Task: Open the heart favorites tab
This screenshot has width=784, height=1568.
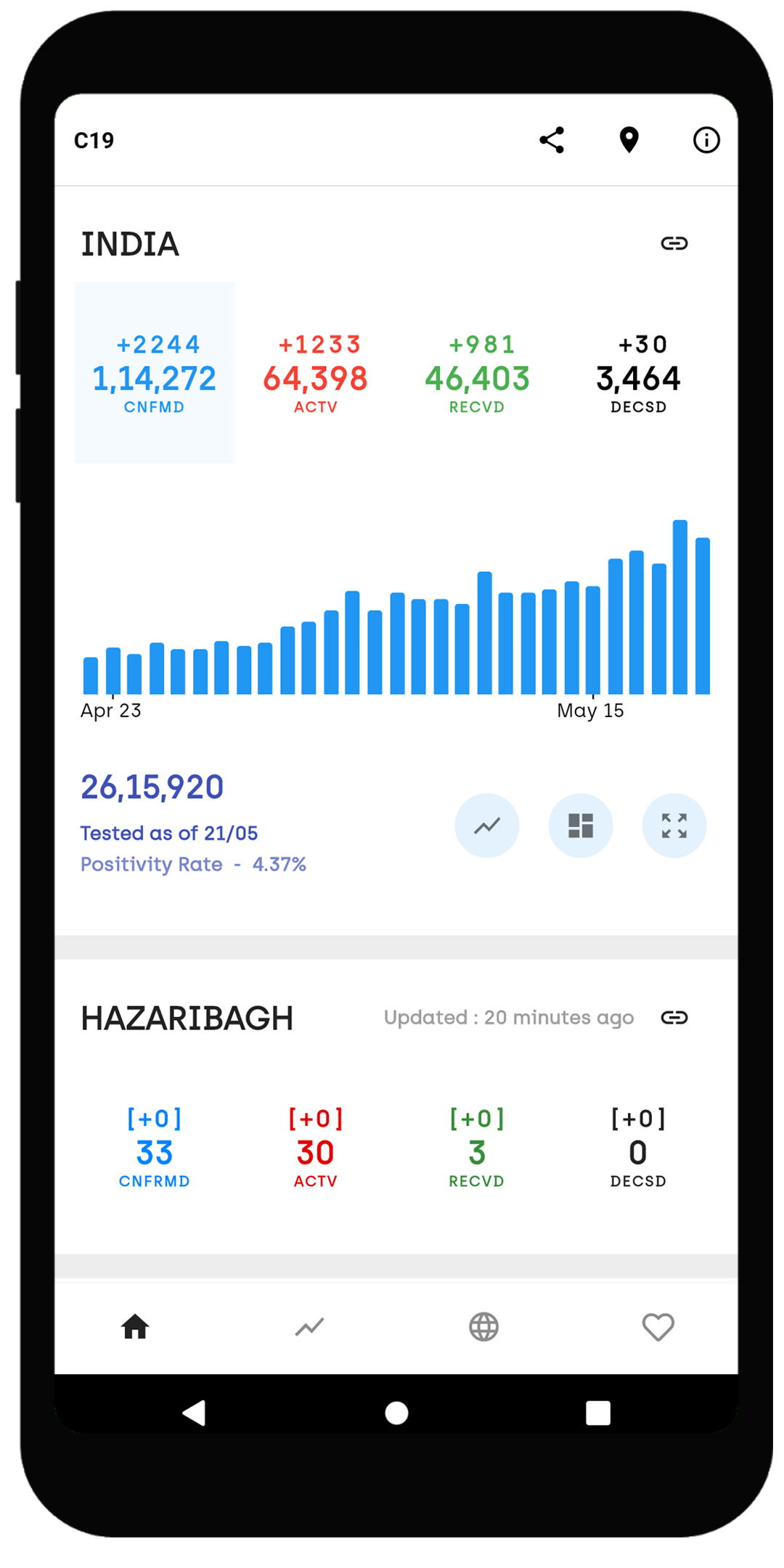Action: coord(658,1327)
